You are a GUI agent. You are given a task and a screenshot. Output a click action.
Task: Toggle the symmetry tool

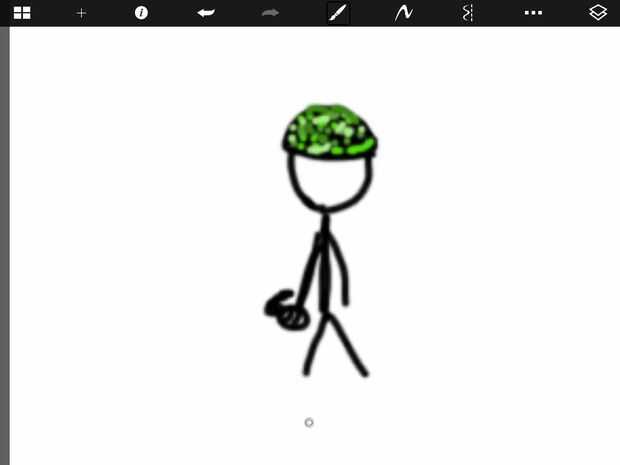[467, 13]
